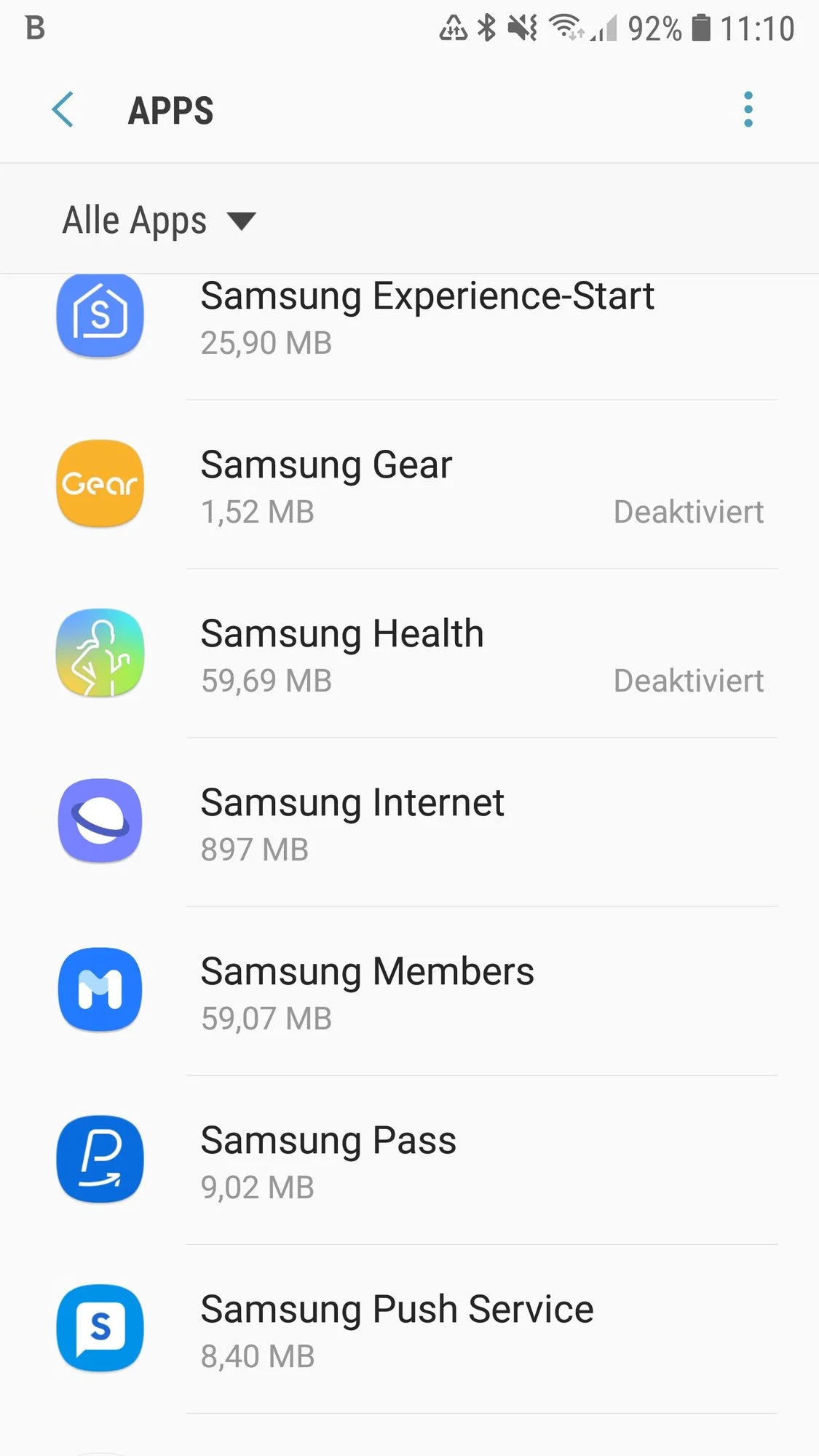Open Samsung Members app settings

tap(409, 991)
